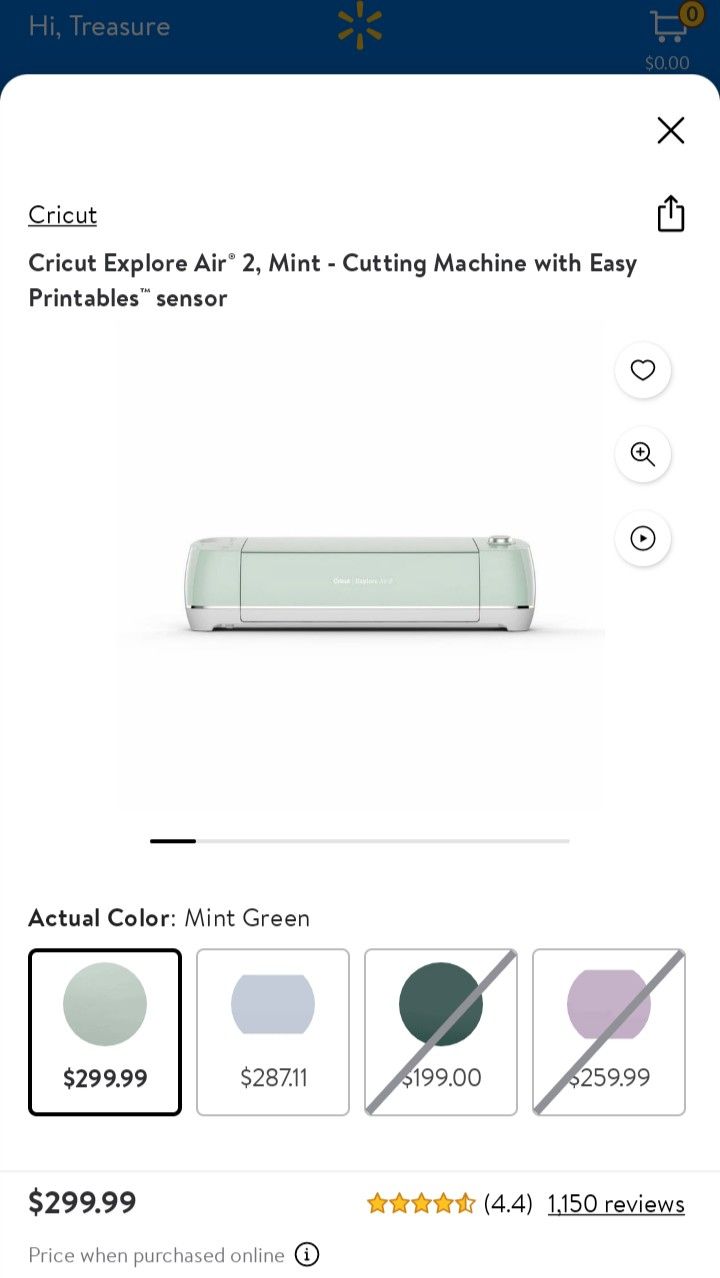Share this Cricut product
The width and height of the screenshot is (720, 1278).
pos(670,213)
